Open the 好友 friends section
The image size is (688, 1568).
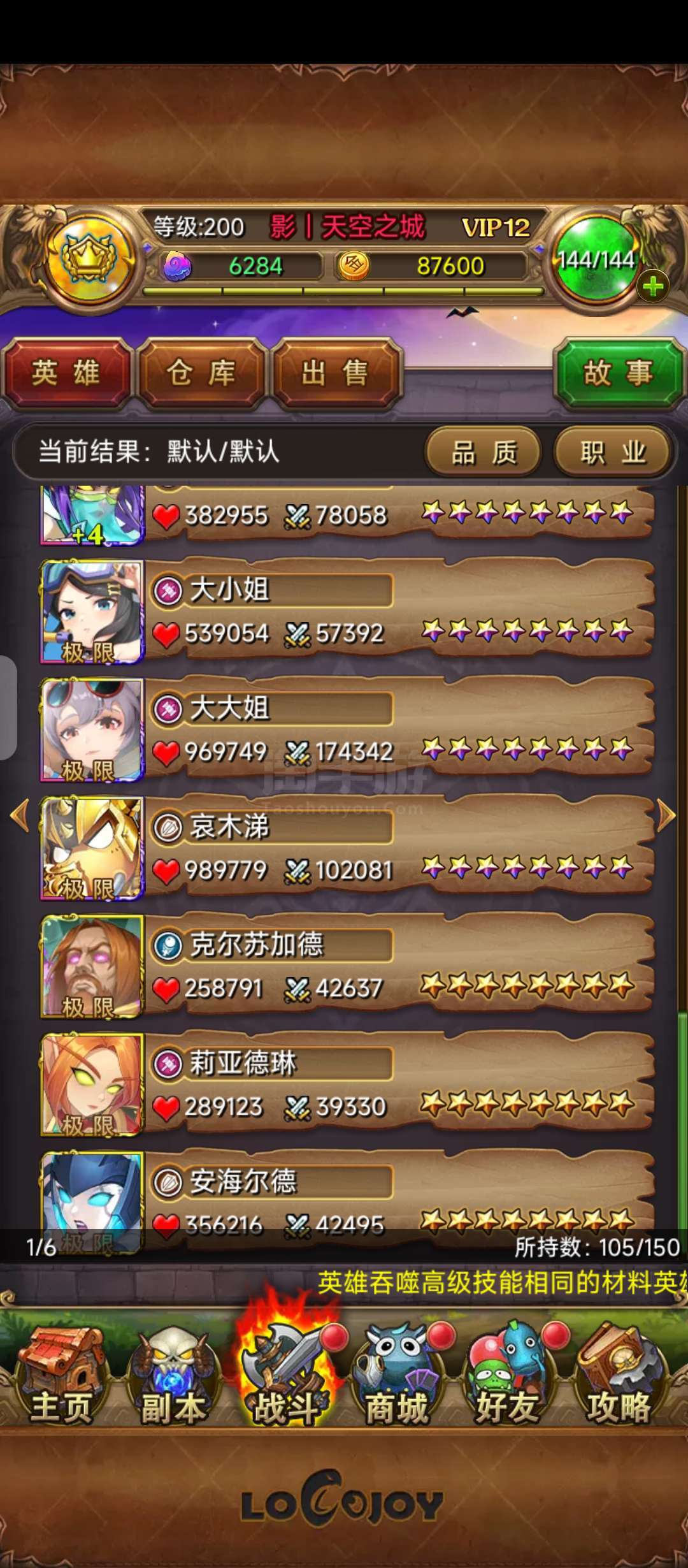tap(508, 1377)
